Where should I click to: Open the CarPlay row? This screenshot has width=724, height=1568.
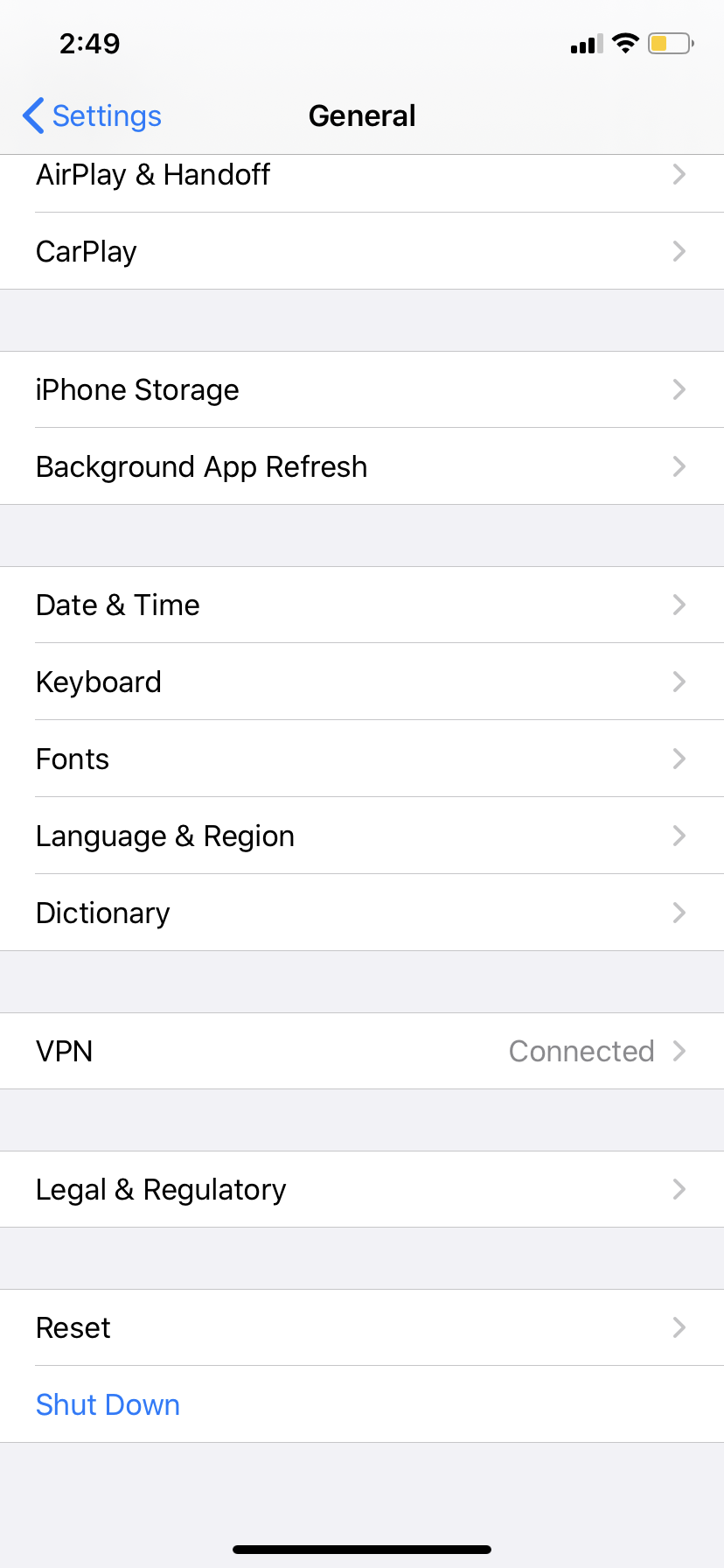pyautogui.click(x=362, y=252)
